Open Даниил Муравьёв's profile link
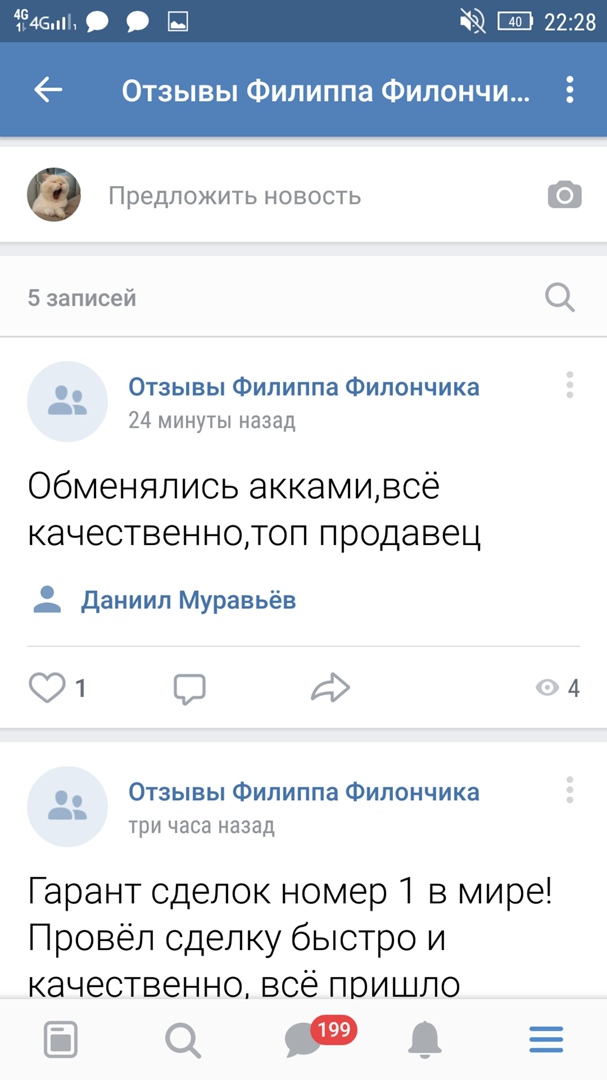Image resolution: width=607 pixels, height=1080 pixels. pos(188,600)
